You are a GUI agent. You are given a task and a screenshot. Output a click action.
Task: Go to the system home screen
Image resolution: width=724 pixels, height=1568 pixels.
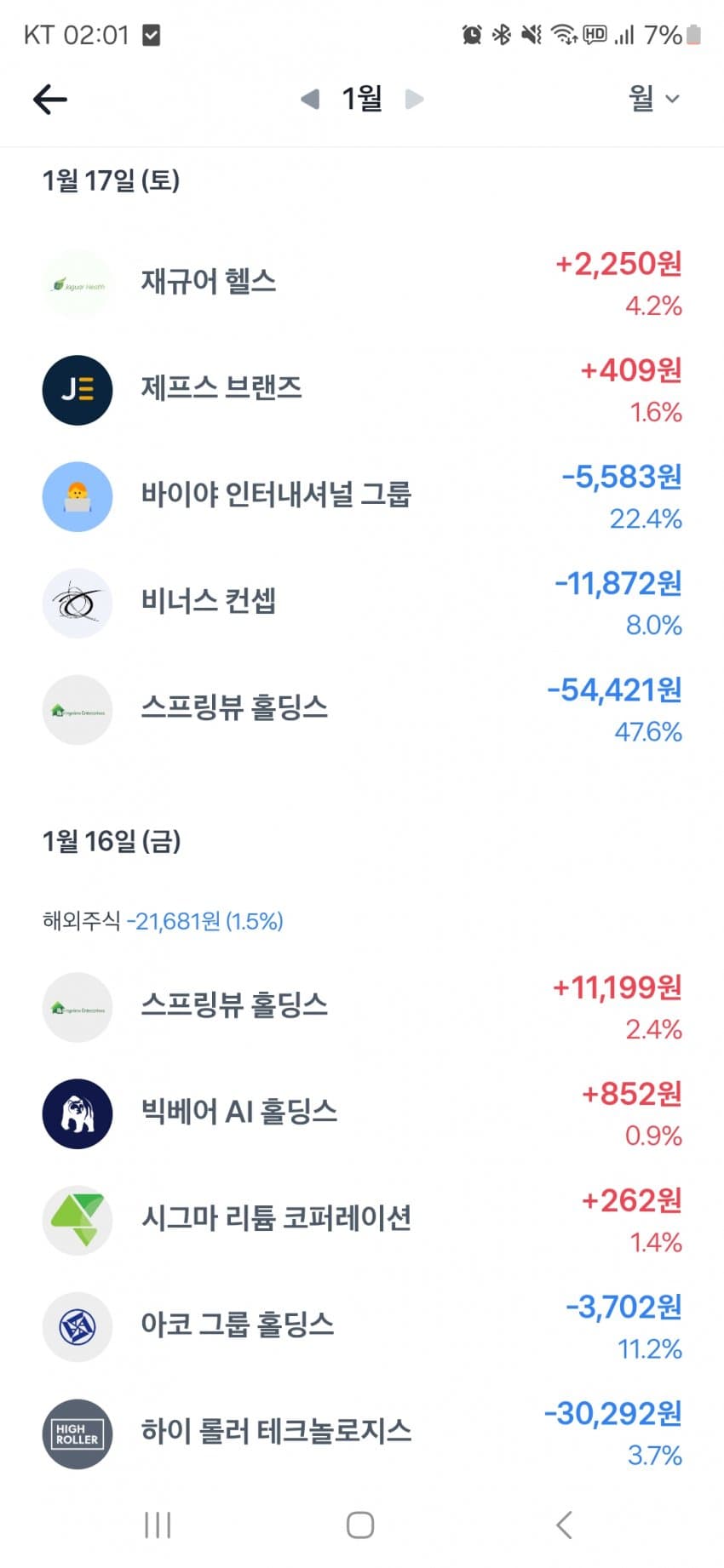[360, 1525]
